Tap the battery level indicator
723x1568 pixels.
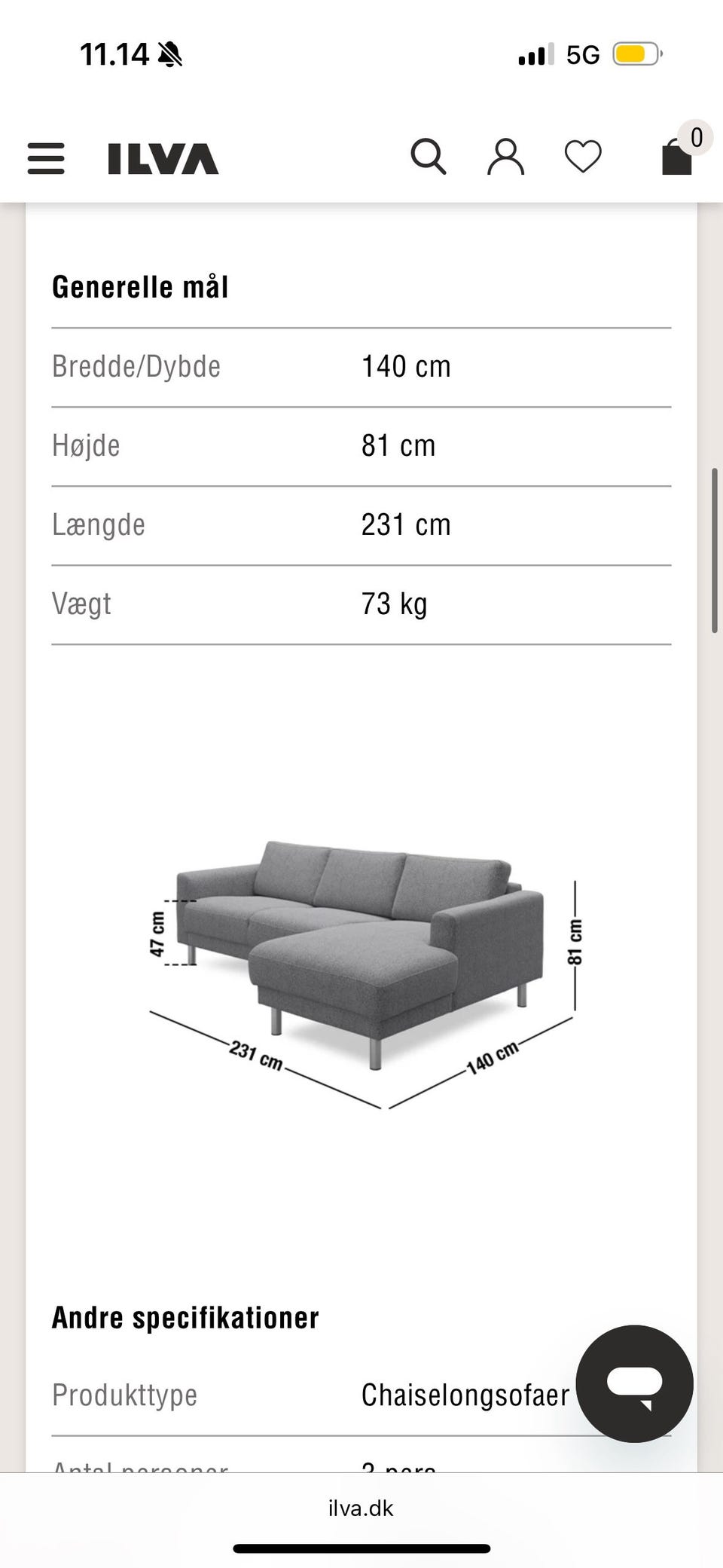(x=636, y=53)
